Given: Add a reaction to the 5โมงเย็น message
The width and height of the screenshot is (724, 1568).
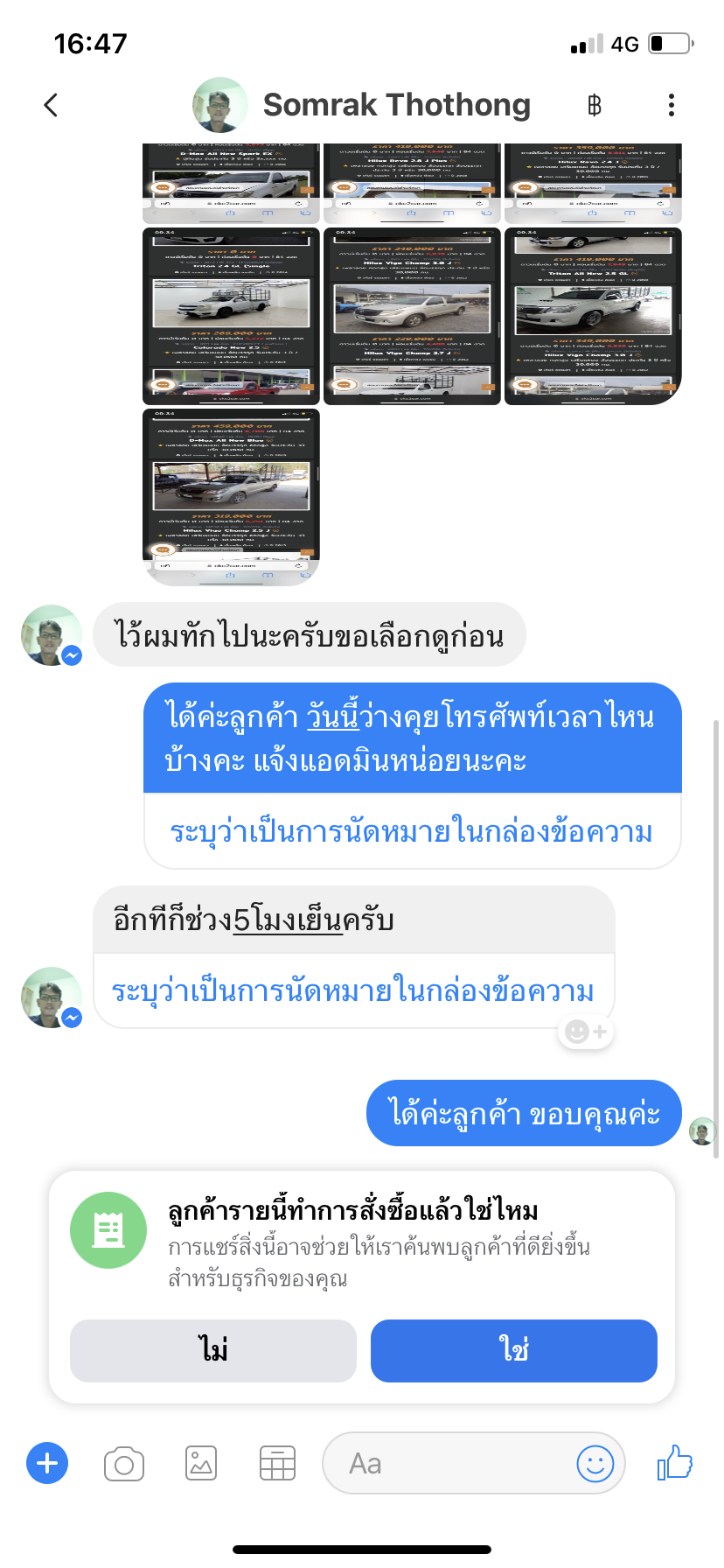Looking at the screenshot, I should click(587, 1032).
